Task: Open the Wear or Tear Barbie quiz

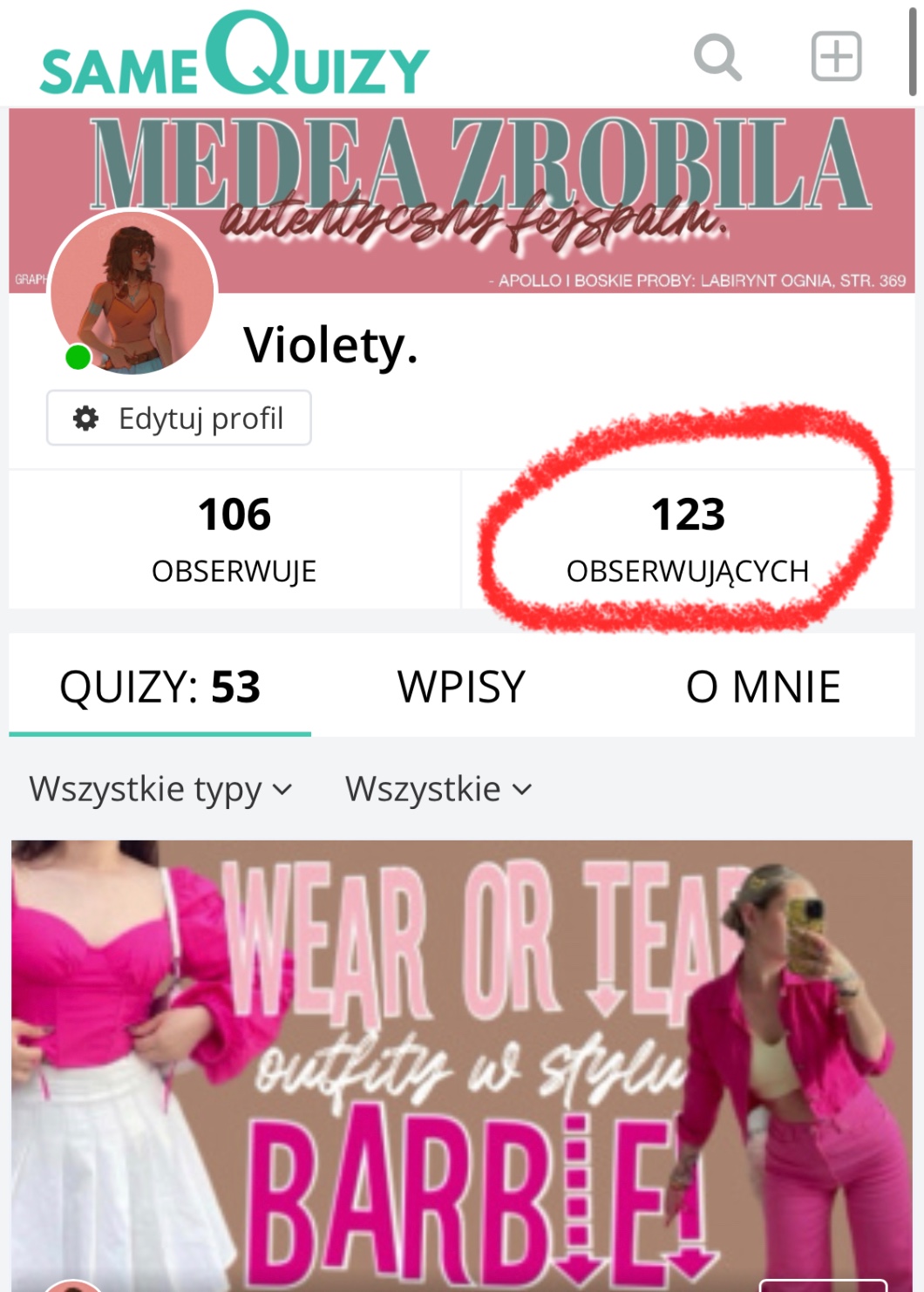Action: pos(462,1064)
